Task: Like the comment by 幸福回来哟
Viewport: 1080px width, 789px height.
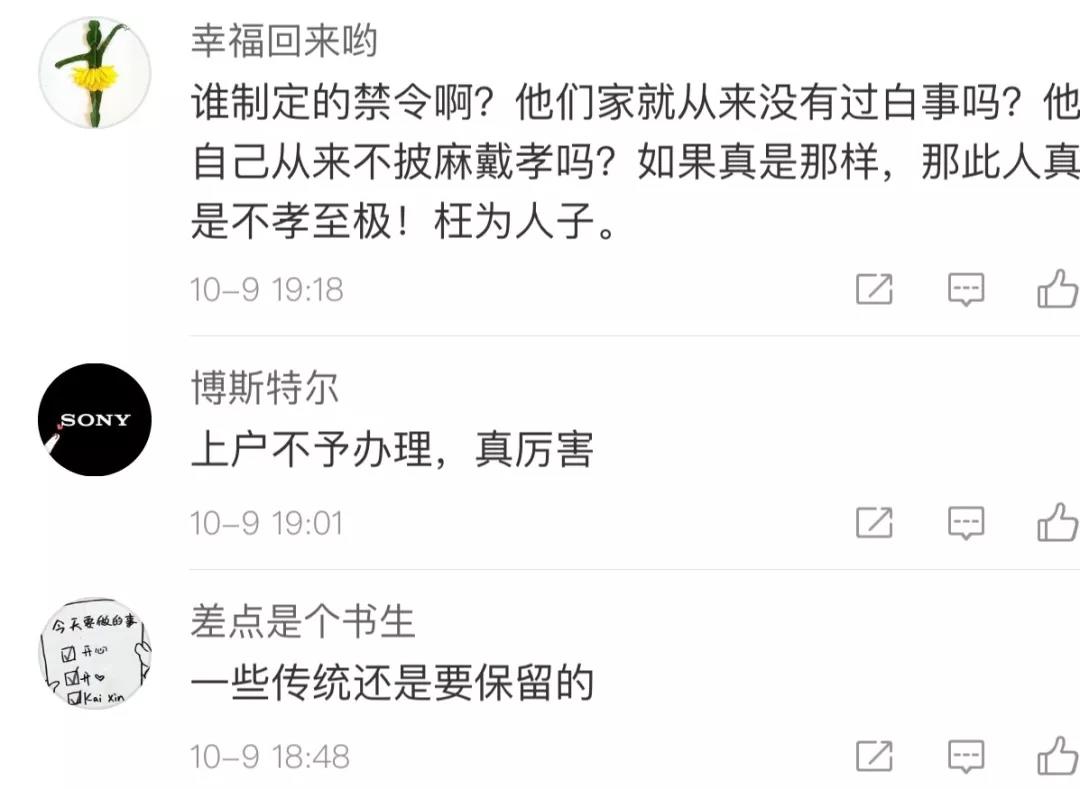Action: pos(1057,290)
